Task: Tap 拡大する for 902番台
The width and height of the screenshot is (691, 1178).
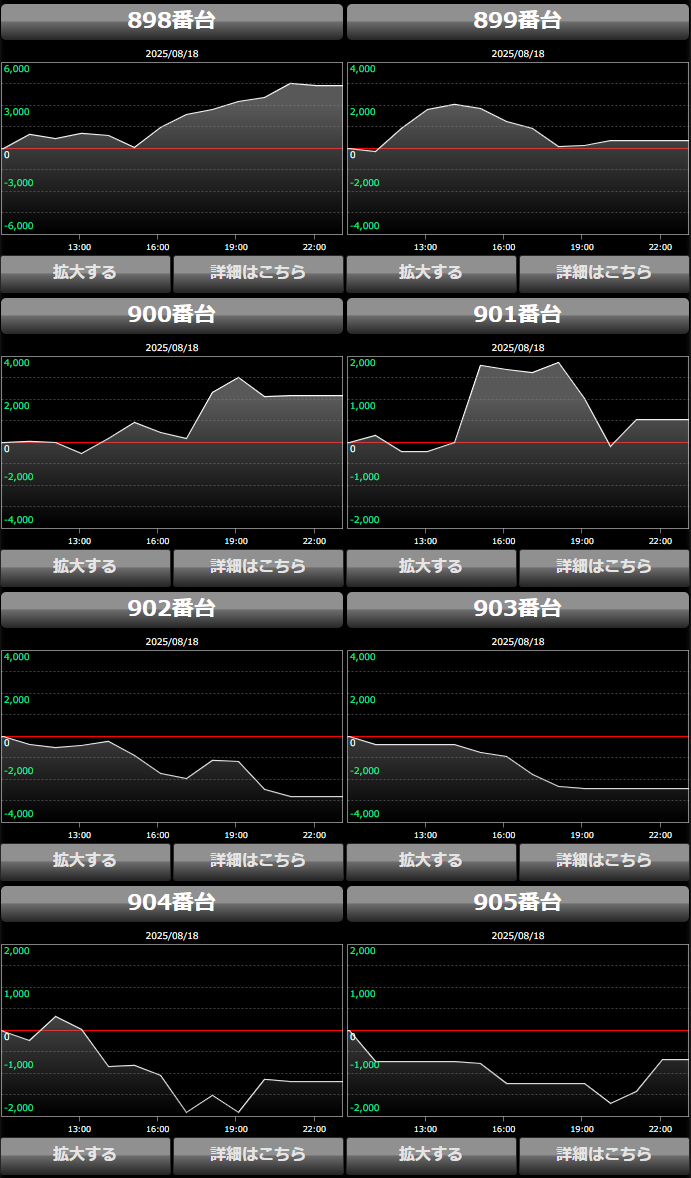Action: tap(86, 862)
